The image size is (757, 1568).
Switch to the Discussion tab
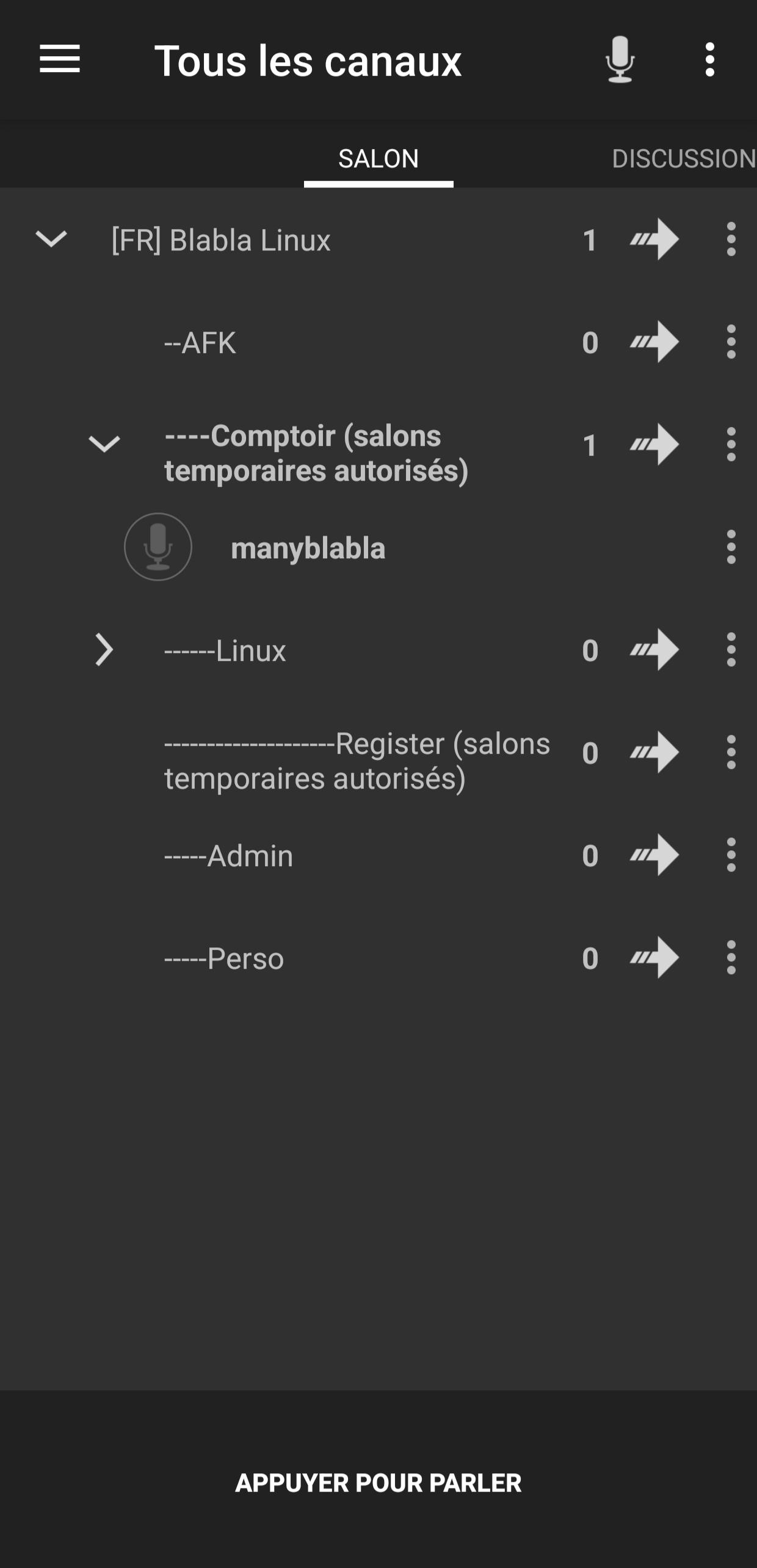(684, 158)
